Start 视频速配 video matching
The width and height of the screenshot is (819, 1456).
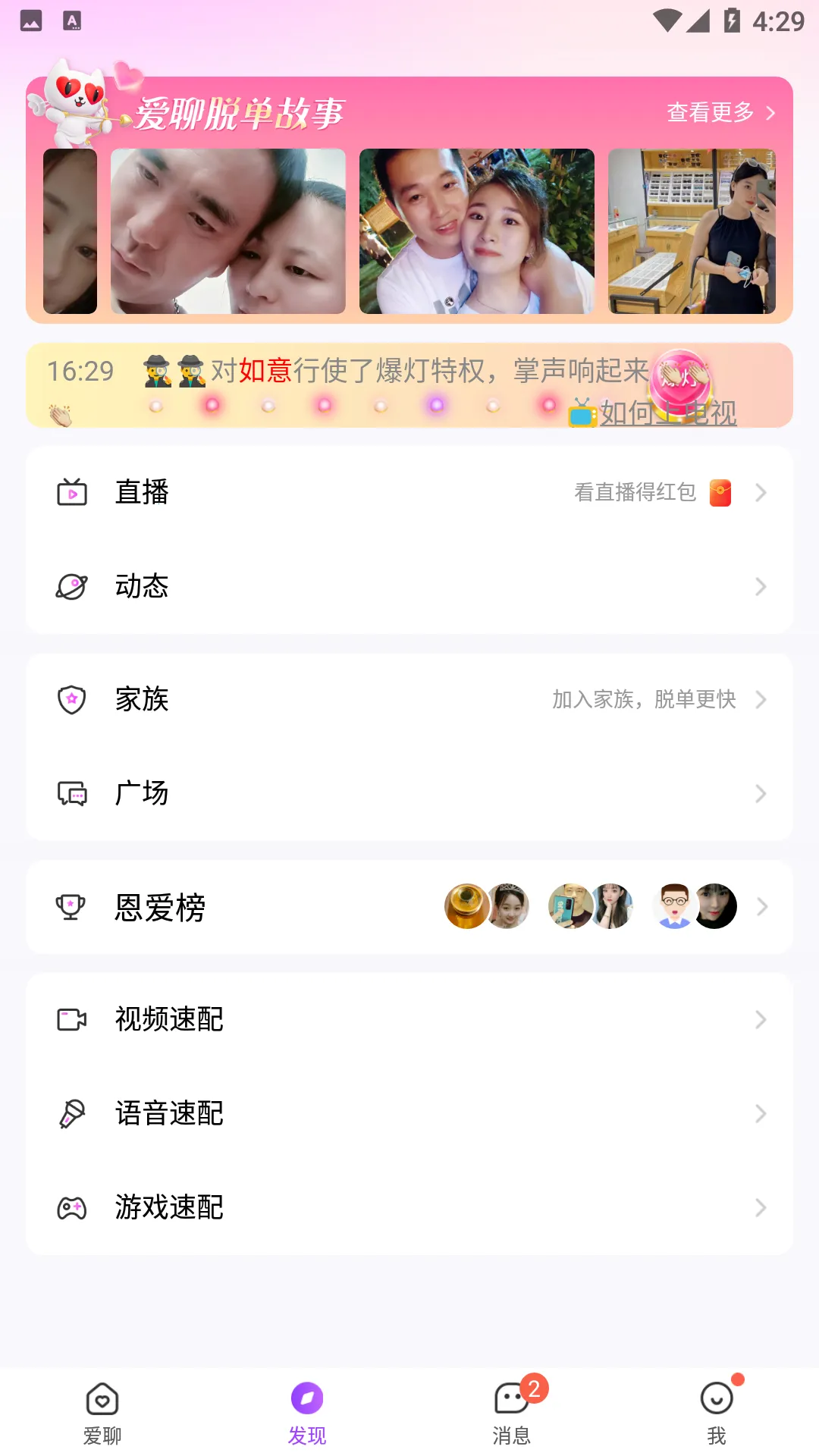[409, 1019]
